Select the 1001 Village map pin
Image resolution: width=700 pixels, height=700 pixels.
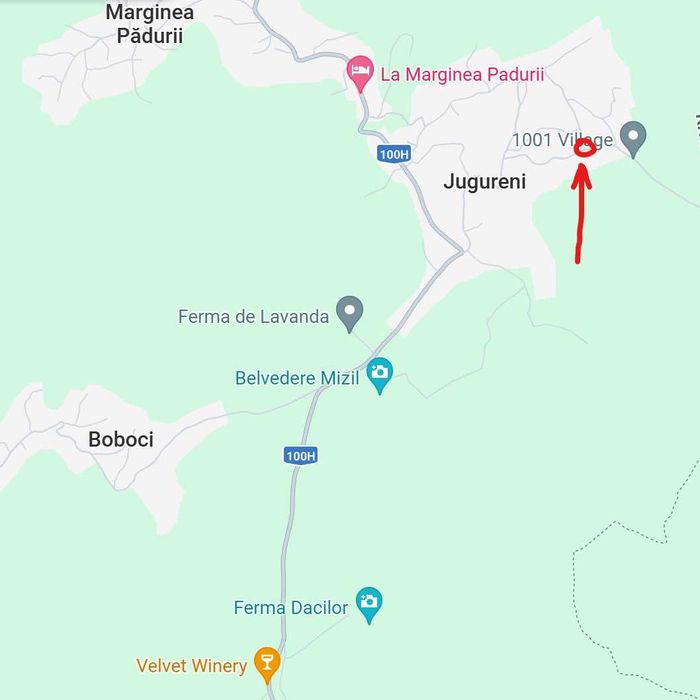tap(632, 137)
